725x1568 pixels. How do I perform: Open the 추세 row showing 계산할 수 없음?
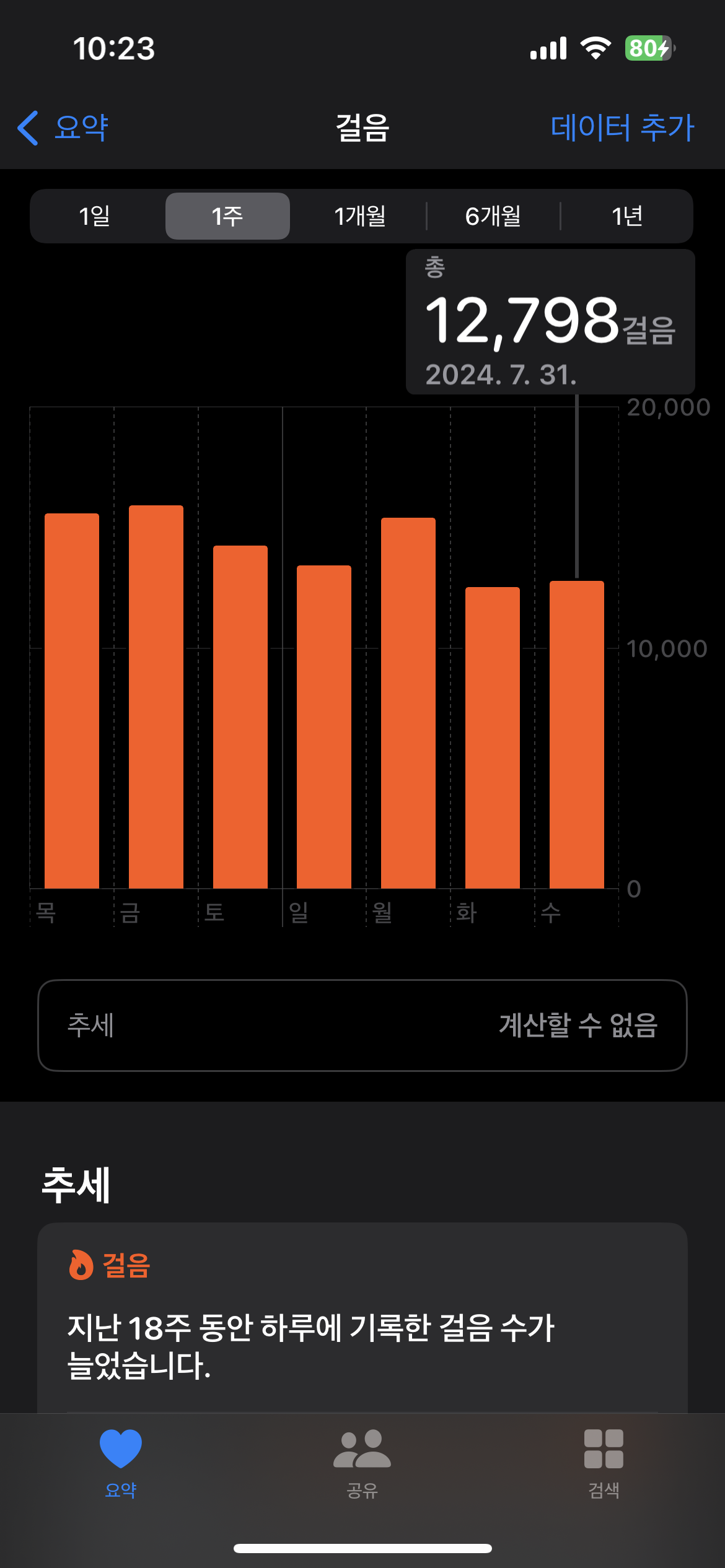coord(362,1025)
